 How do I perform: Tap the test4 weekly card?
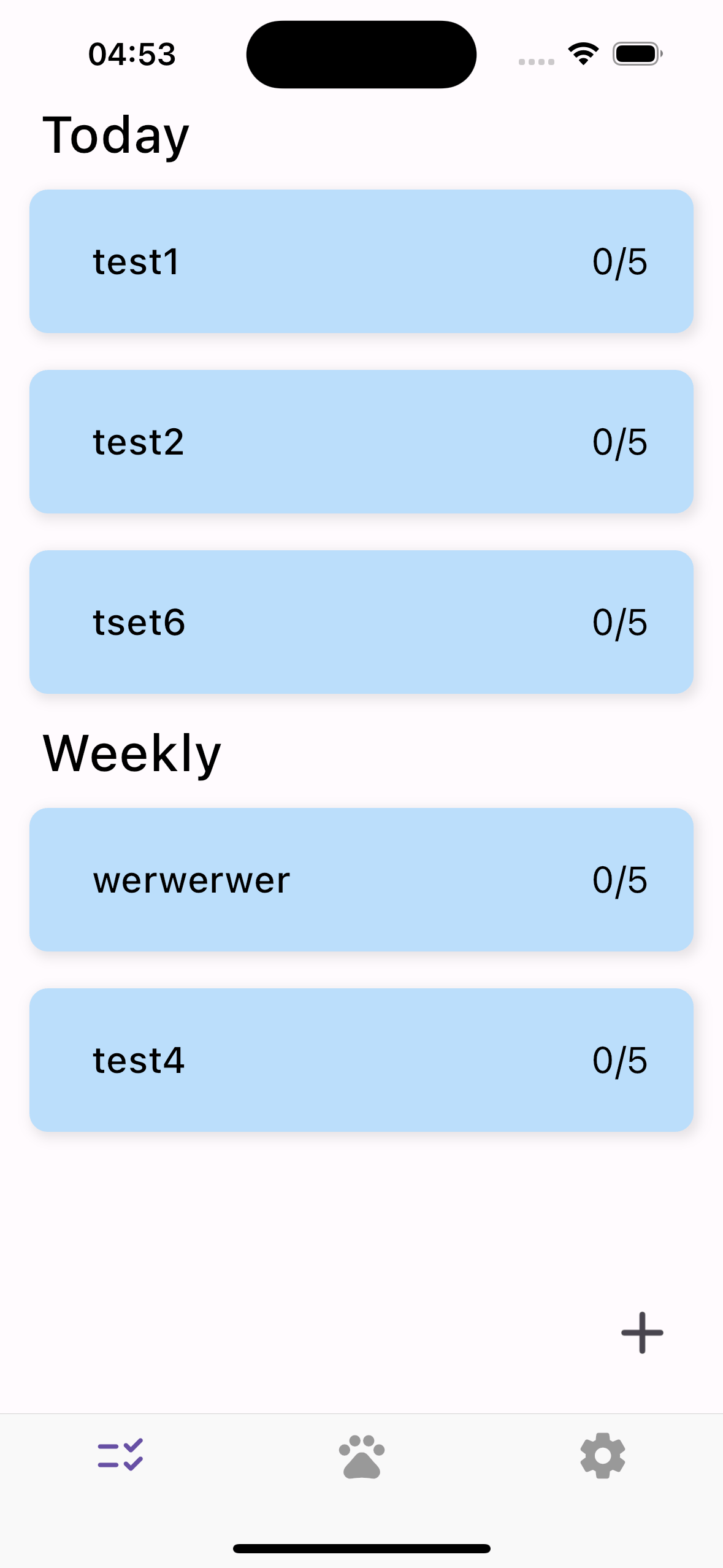(361, 1060)
